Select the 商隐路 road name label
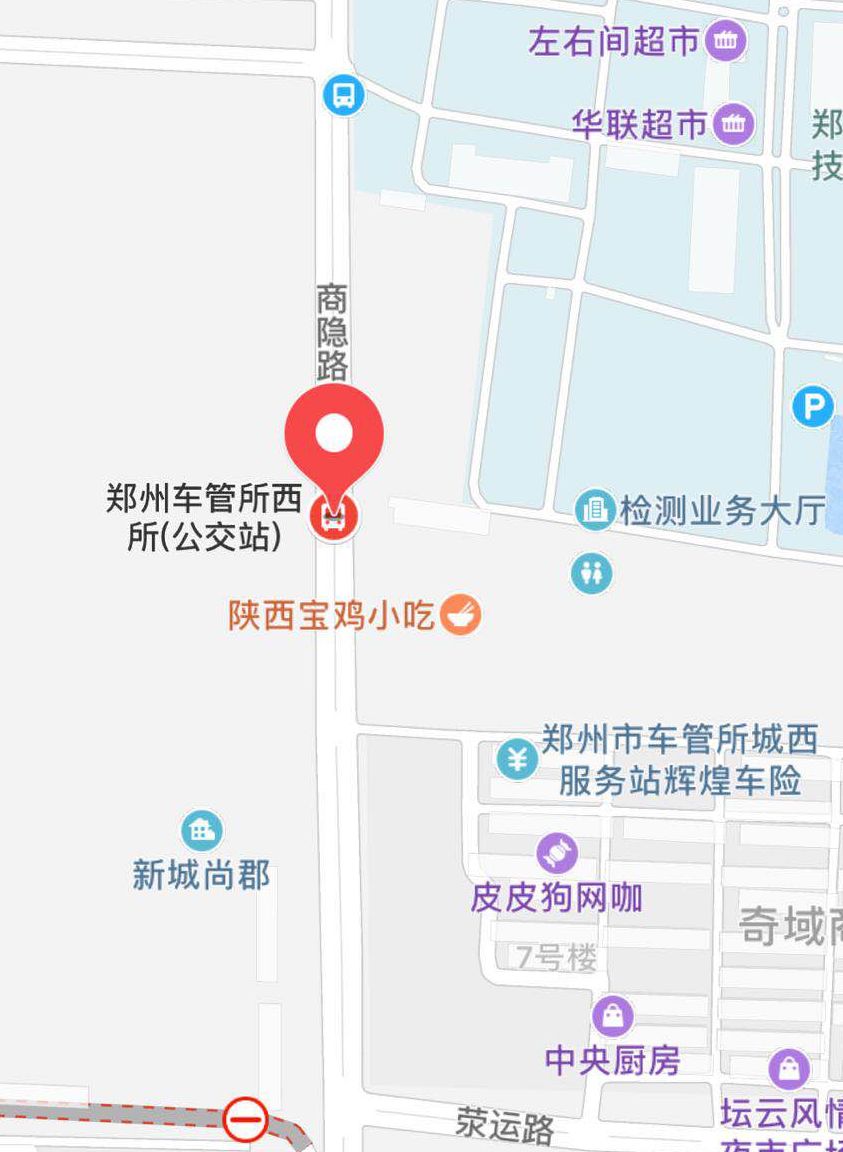The width and height of the screenshot is (843, 1152). coord(332,331)
